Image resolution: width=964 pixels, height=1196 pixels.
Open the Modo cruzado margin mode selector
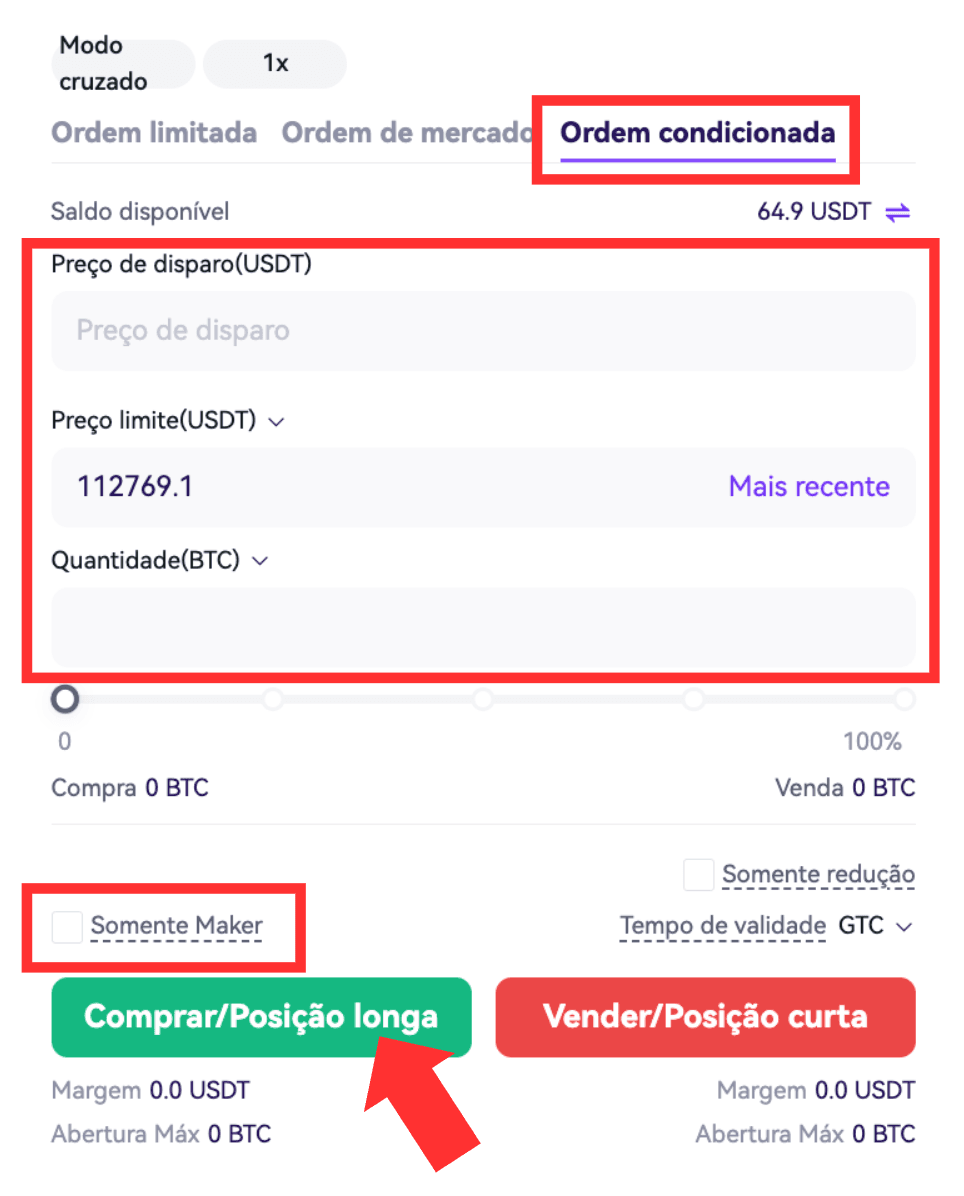pos(122,64)
